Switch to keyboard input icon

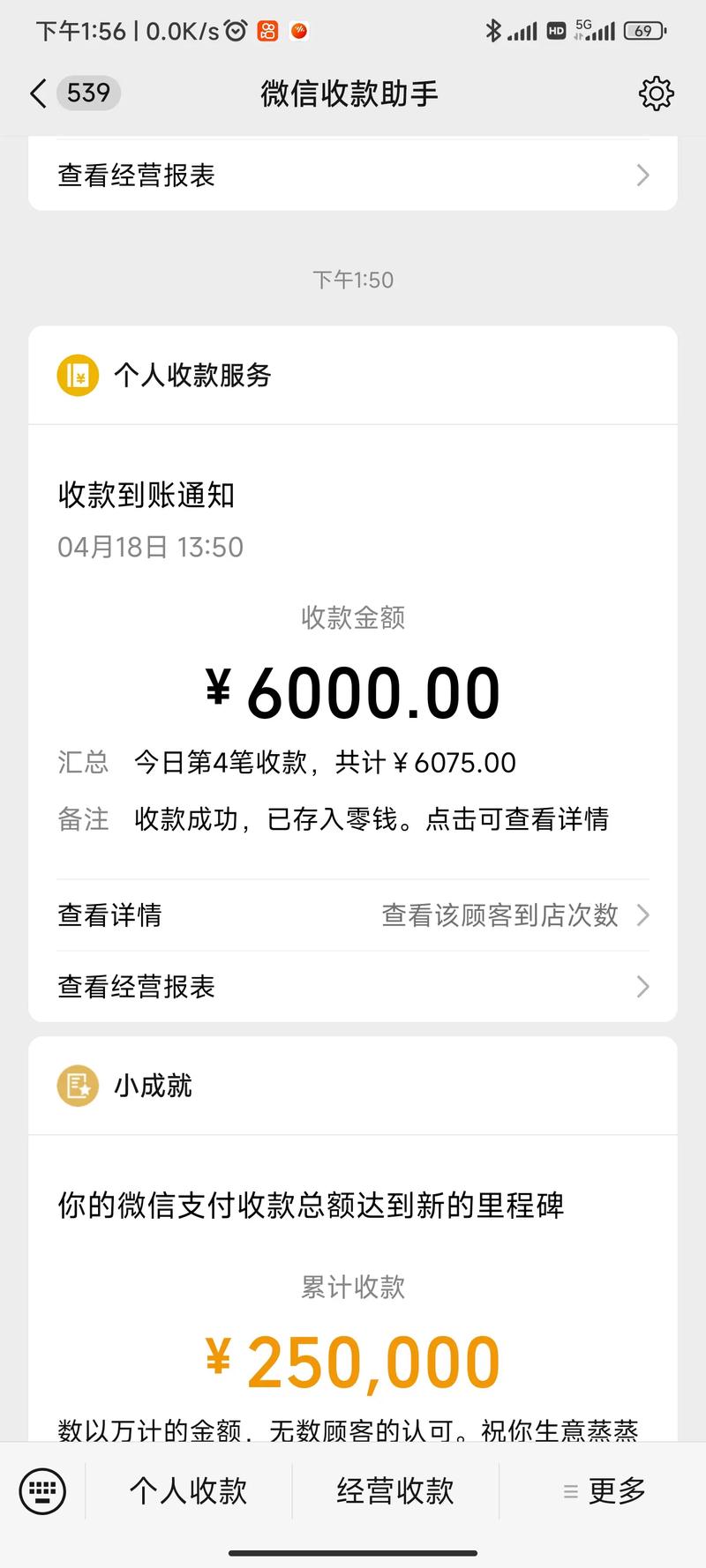pyautogui.click(x=42, y=1490)
